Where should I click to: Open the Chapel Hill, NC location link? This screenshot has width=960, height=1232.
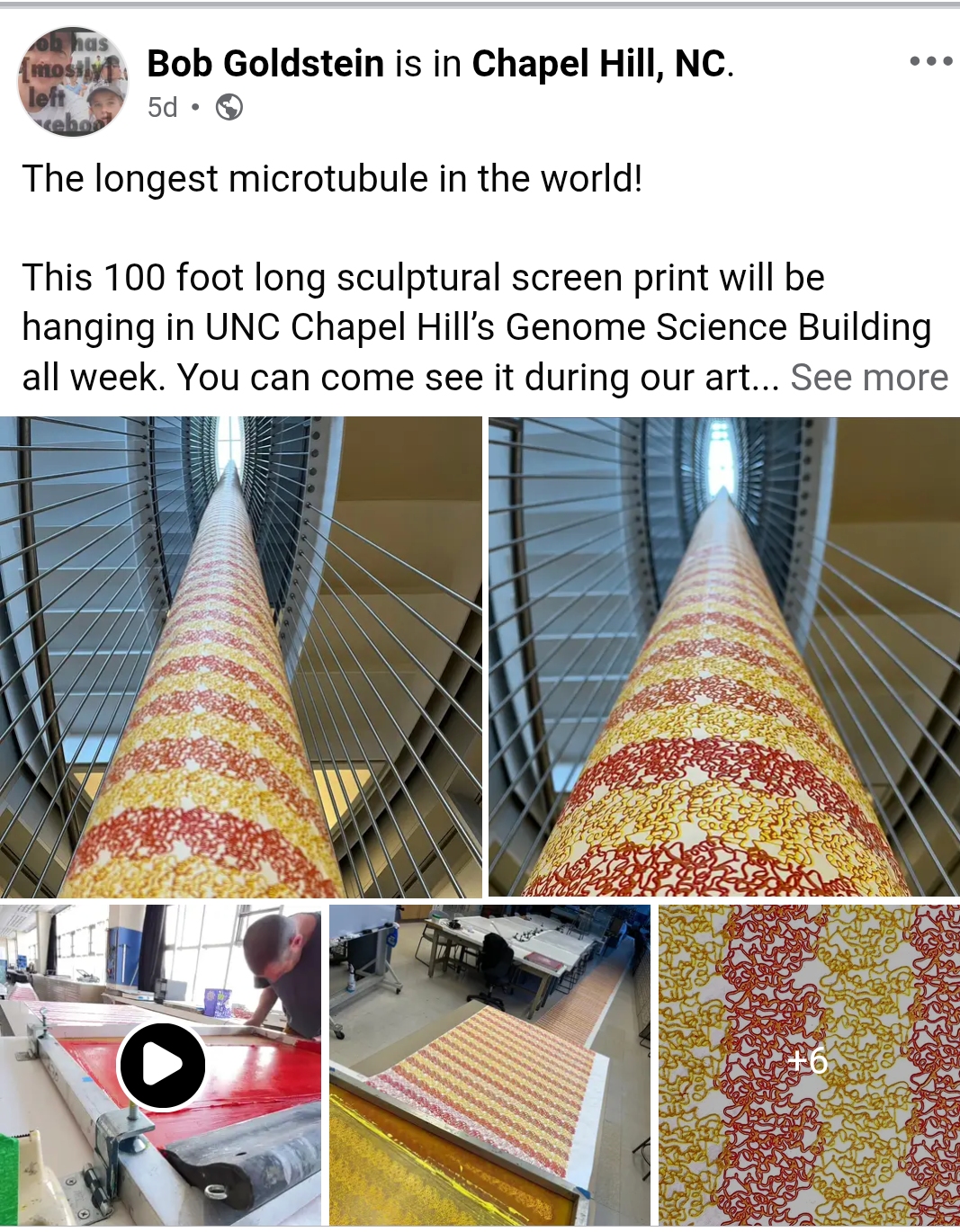600,64
